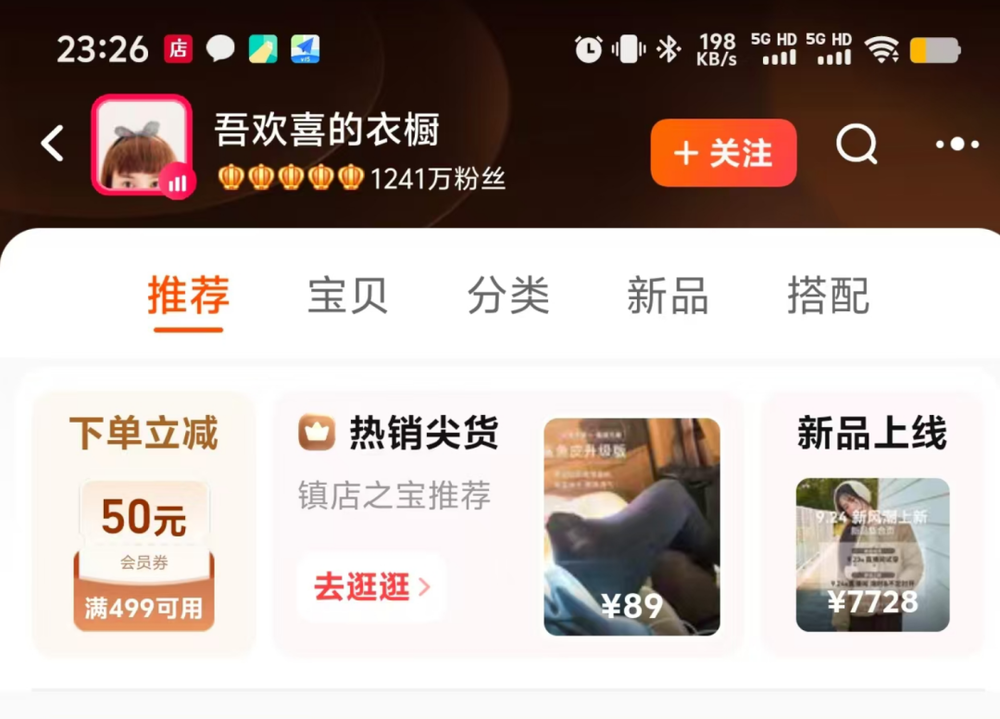The width and height of the screenshot is (1000, 719).
Task: Go back using the left arrow
Action: [x=52, y=143]
